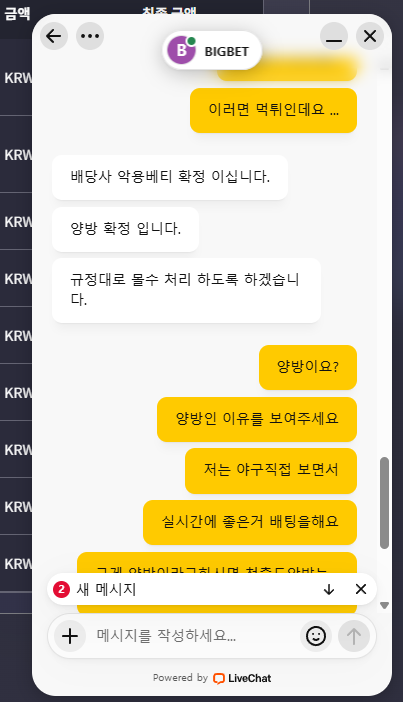Open the three-dot options menu

(x=90, y=36)
